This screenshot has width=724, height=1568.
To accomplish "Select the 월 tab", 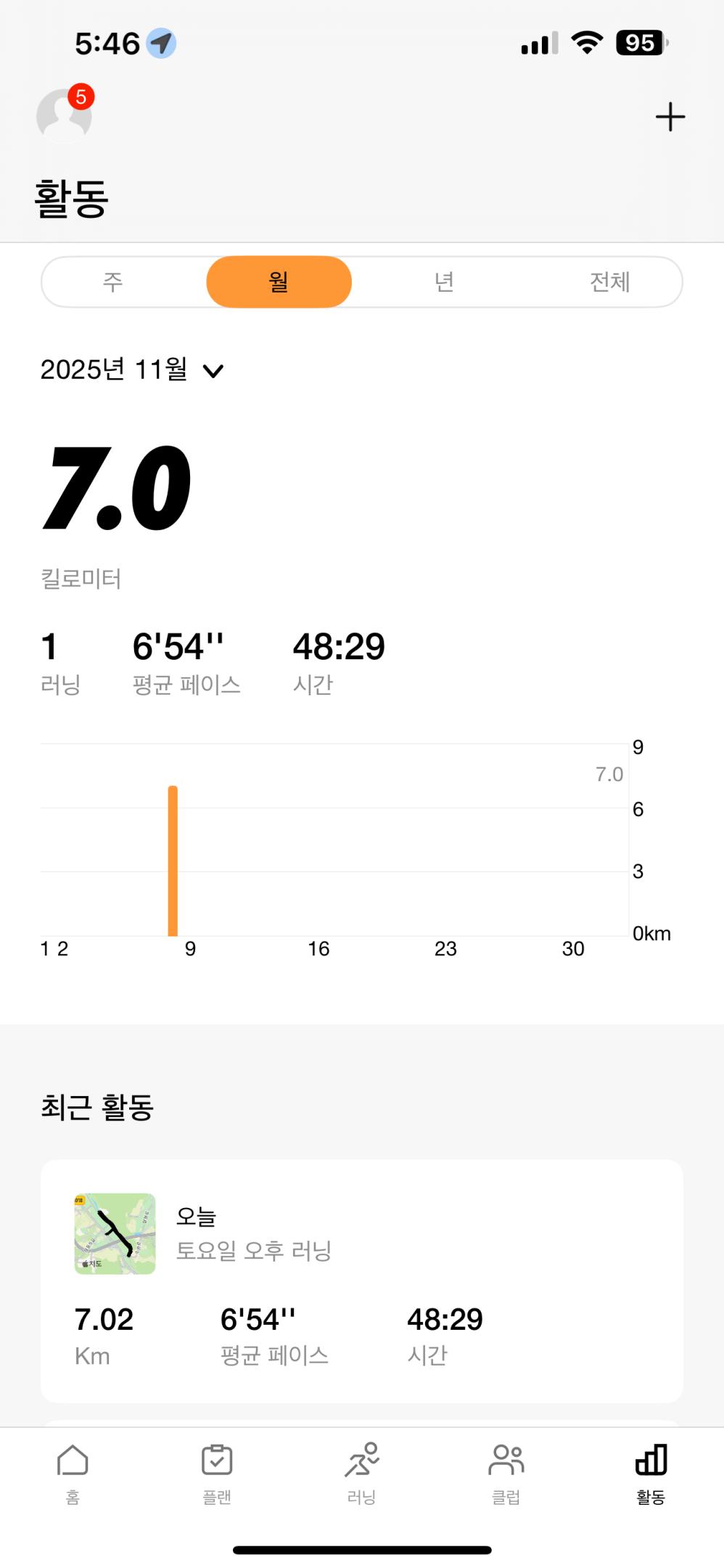I will pyautogui.click(x=279, y=282).
